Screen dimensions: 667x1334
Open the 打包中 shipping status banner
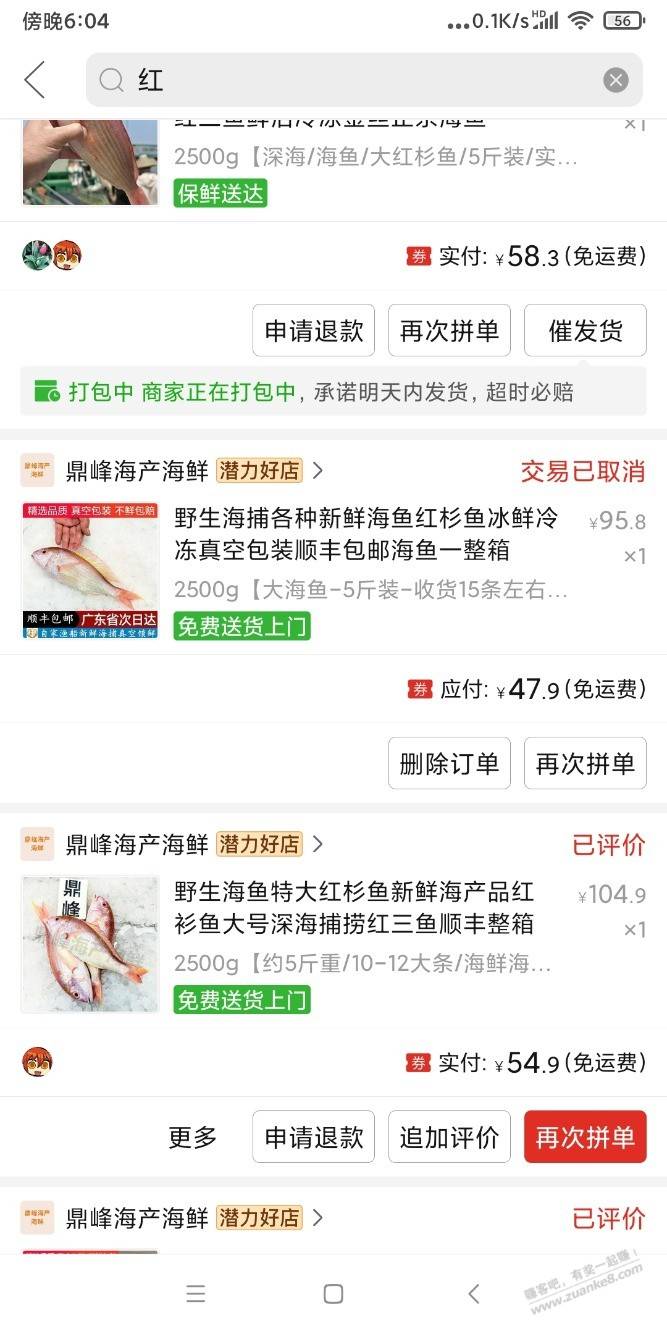333,391
